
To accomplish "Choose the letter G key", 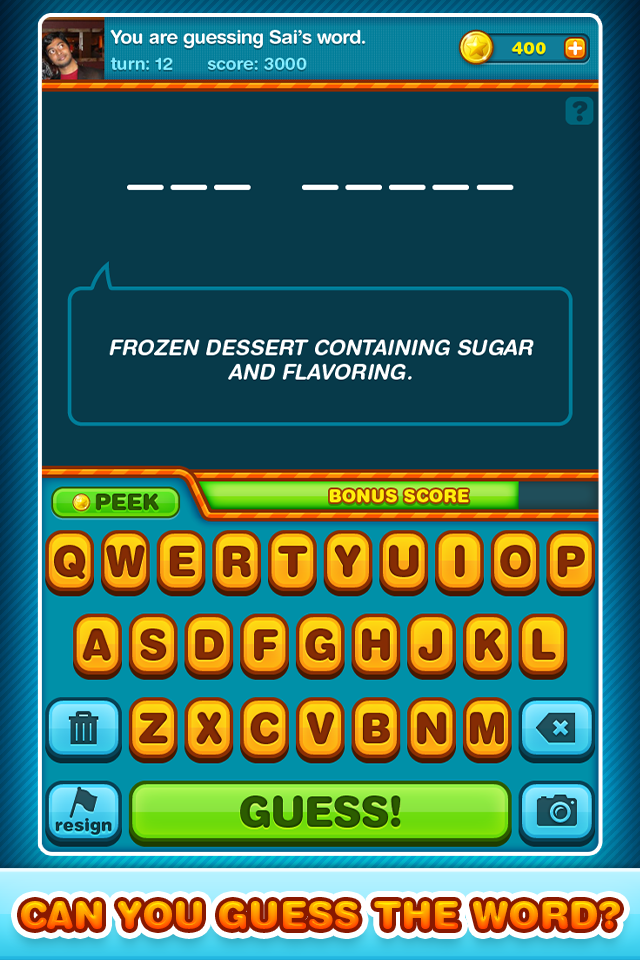I will (320, 645).
